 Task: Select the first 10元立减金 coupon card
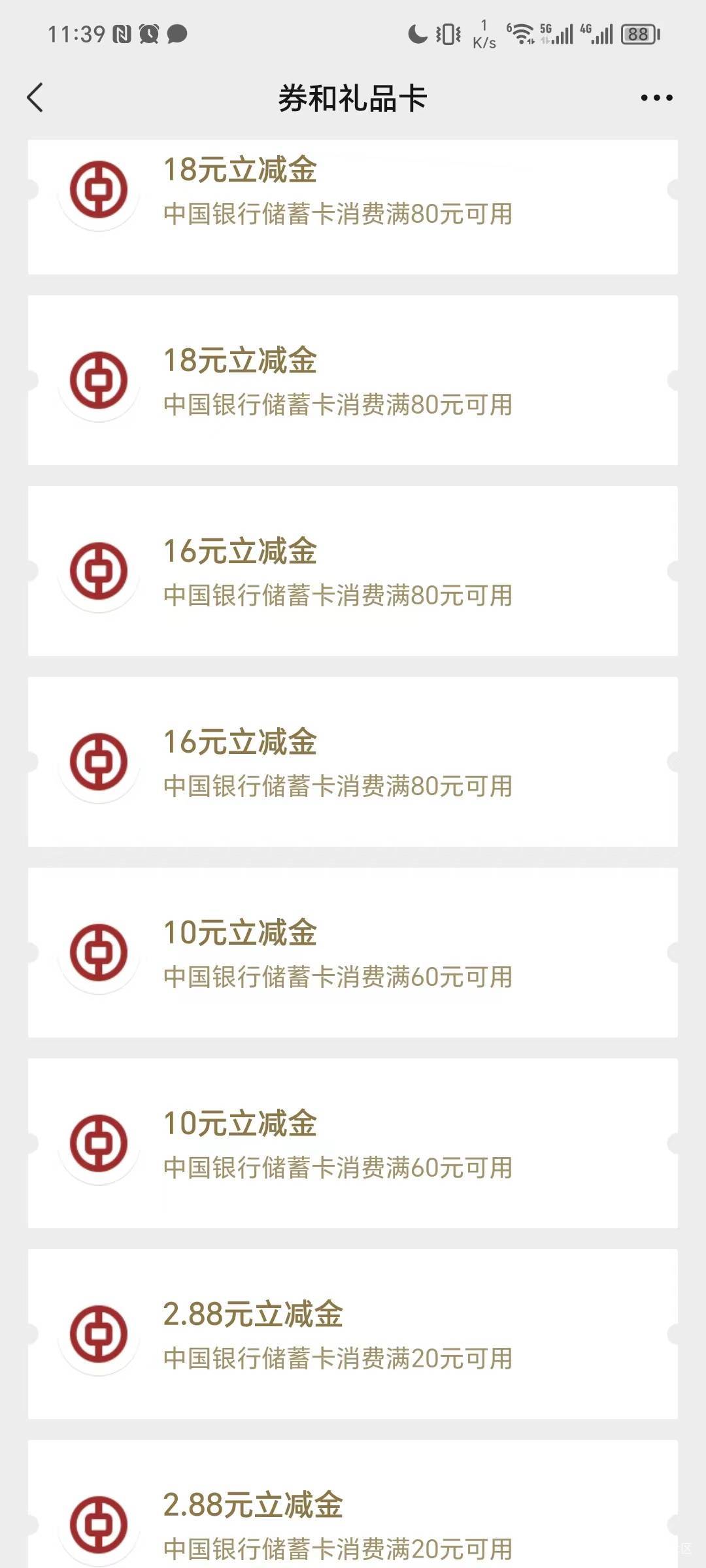(353, 953)
